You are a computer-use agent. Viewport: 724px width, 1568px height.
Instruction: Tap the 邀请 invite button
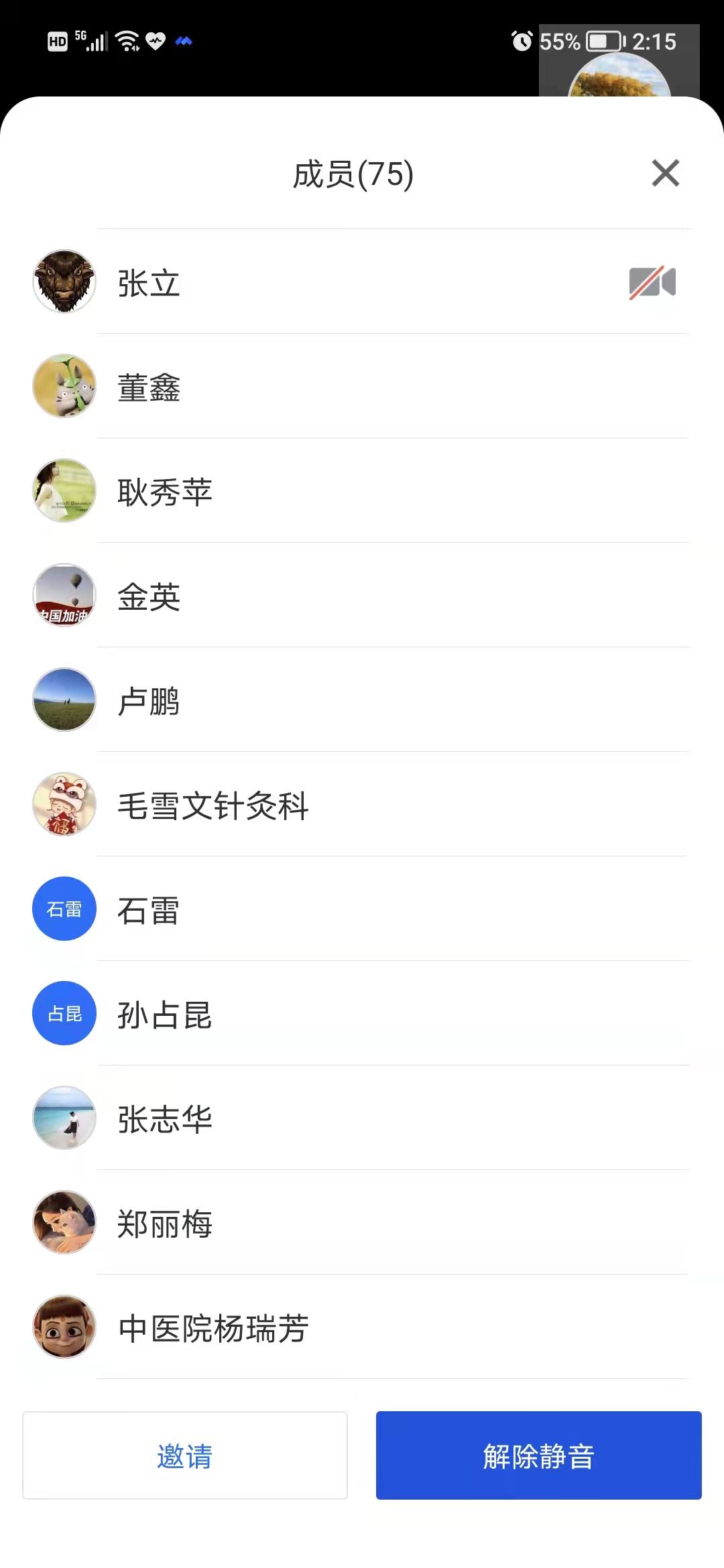tap(185, 1455)
